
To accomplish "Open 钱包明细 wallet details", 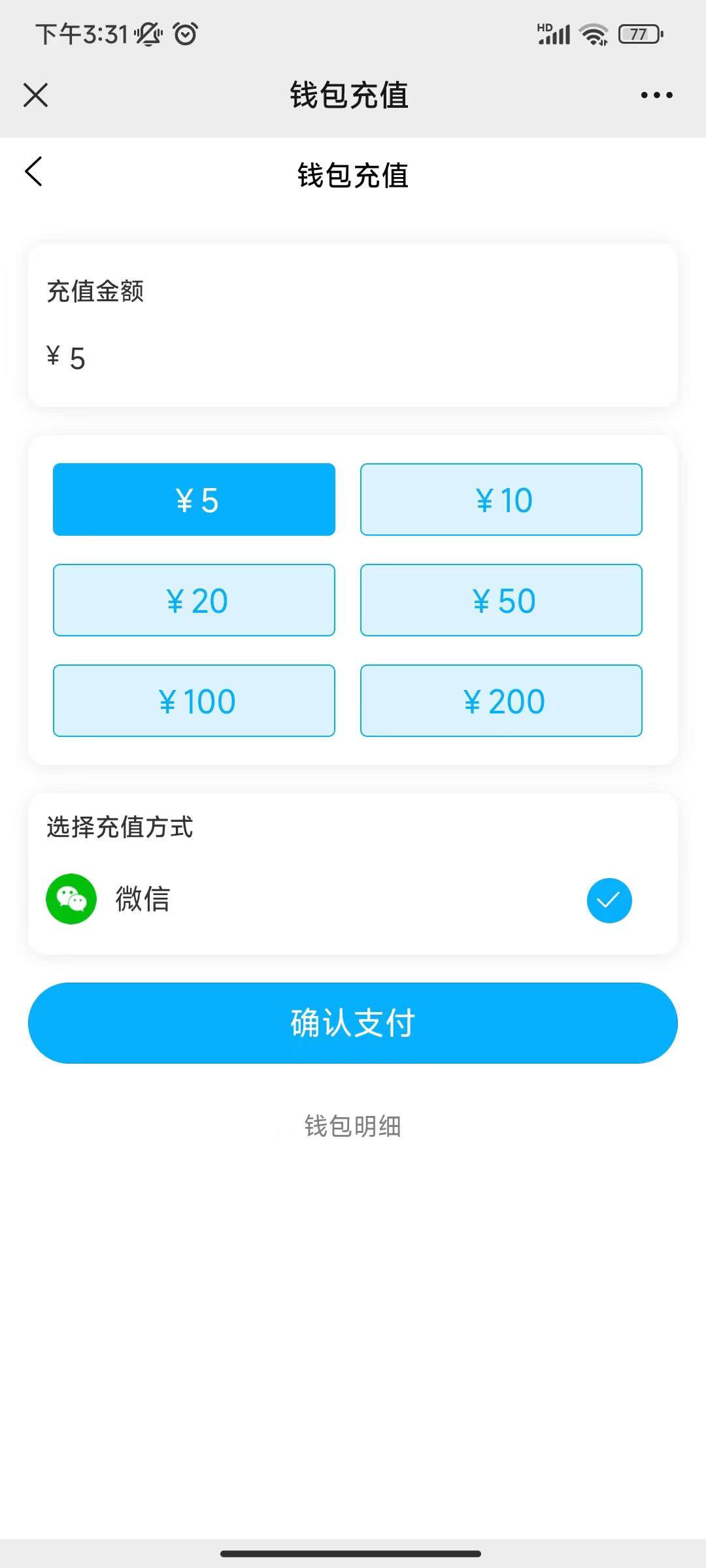I will pyautogui.click(x=353, y=1126).
